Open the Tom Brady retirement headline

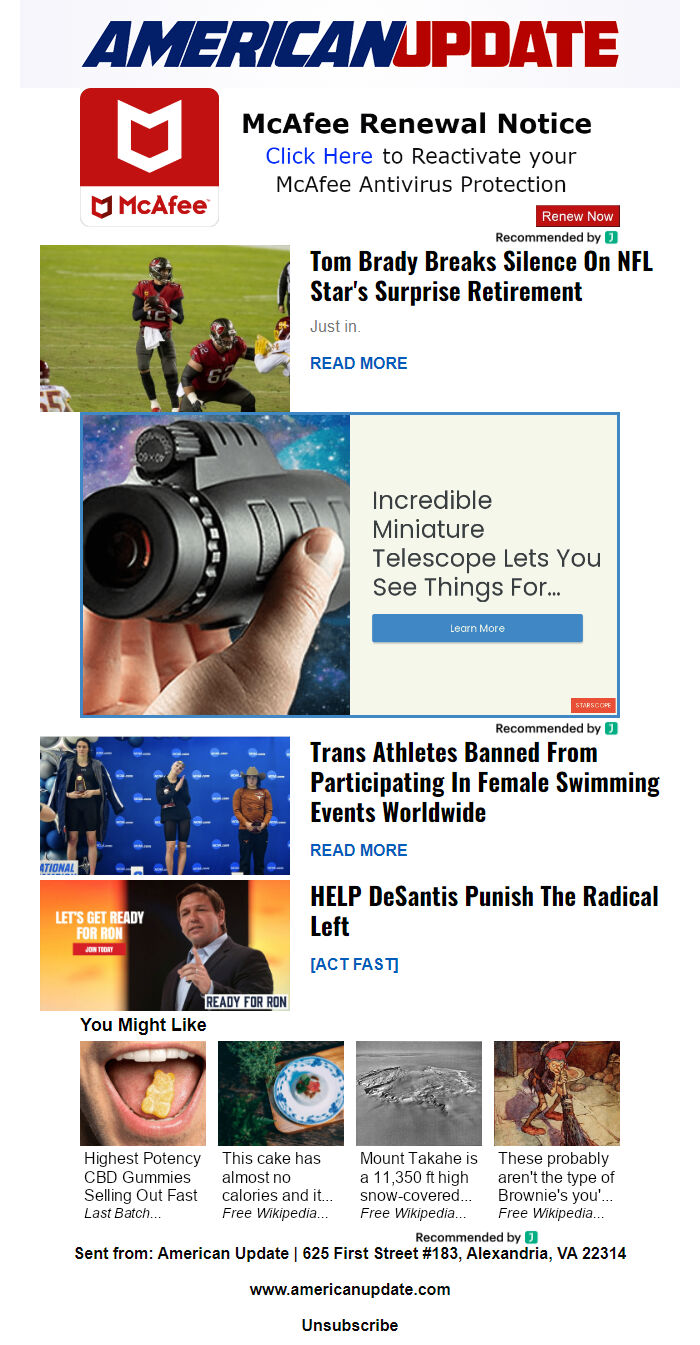tap(482, 276)
